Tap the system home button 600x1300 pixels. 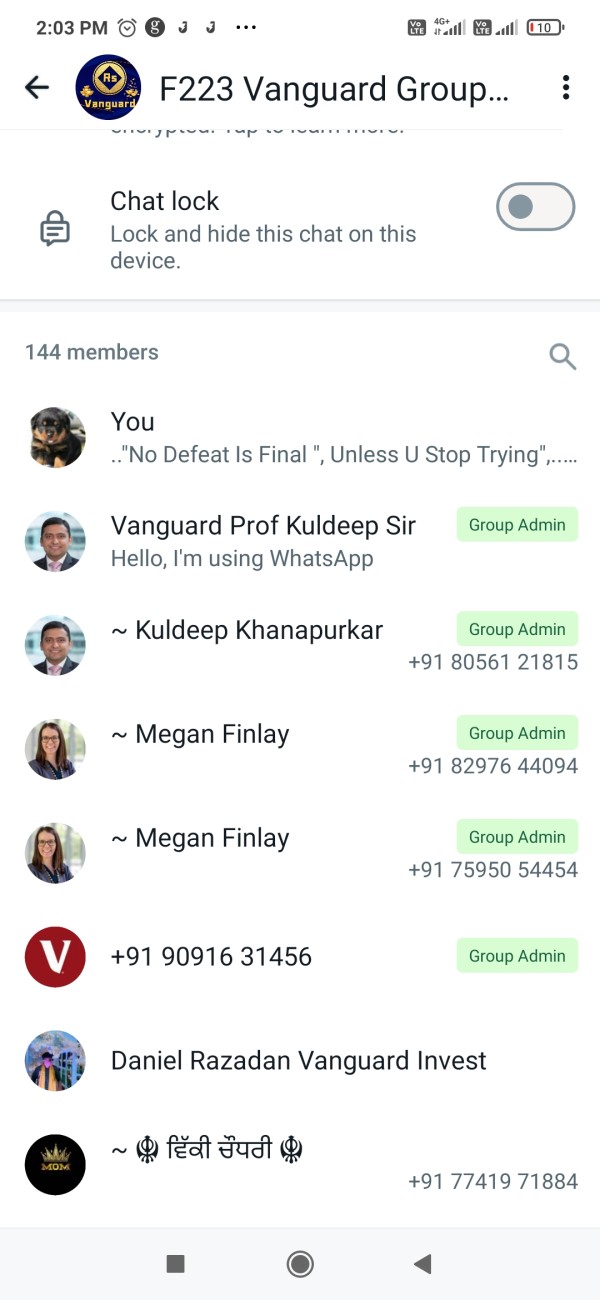(x=300, y=1264)
